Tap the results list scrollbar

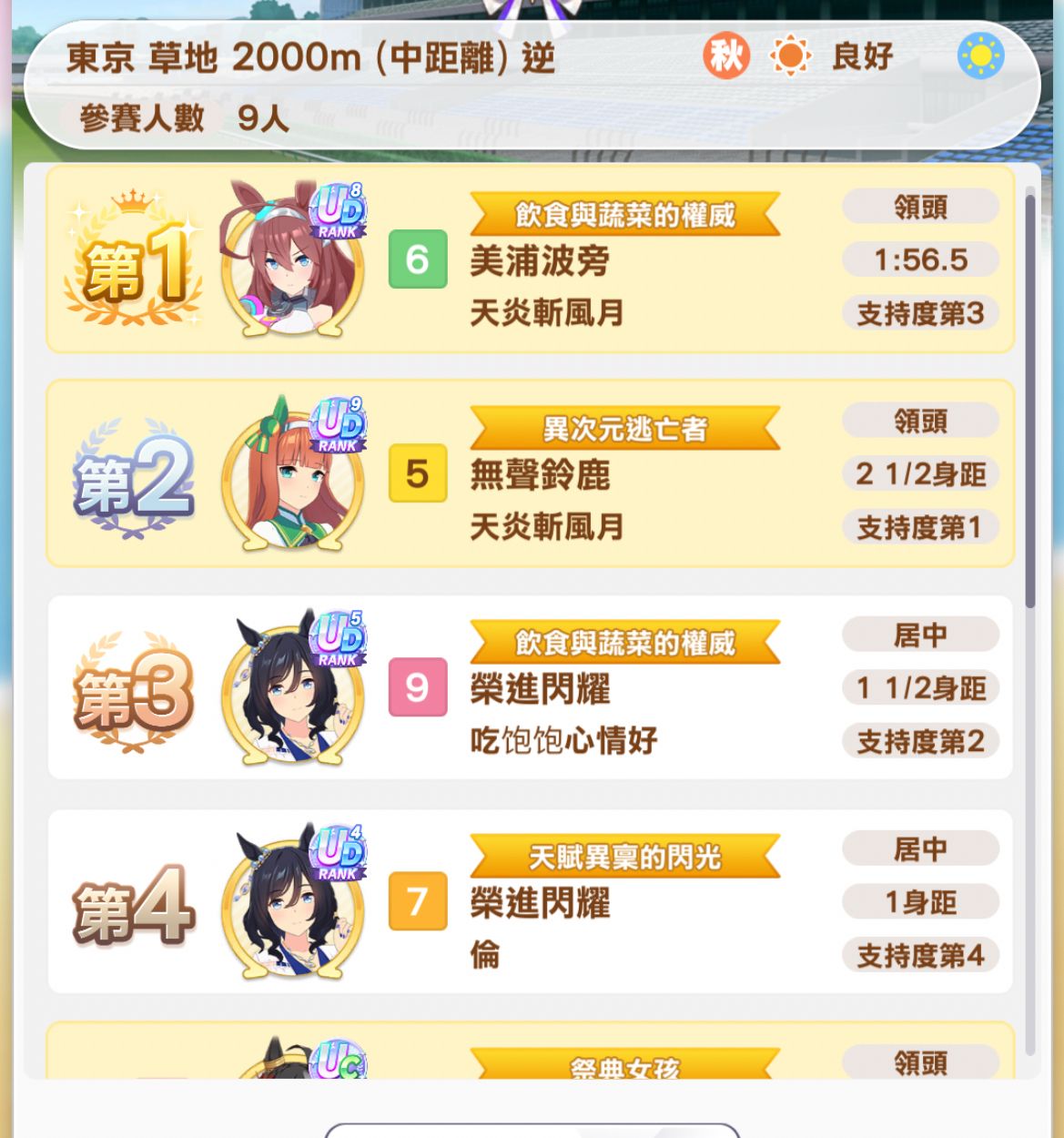1029,401
